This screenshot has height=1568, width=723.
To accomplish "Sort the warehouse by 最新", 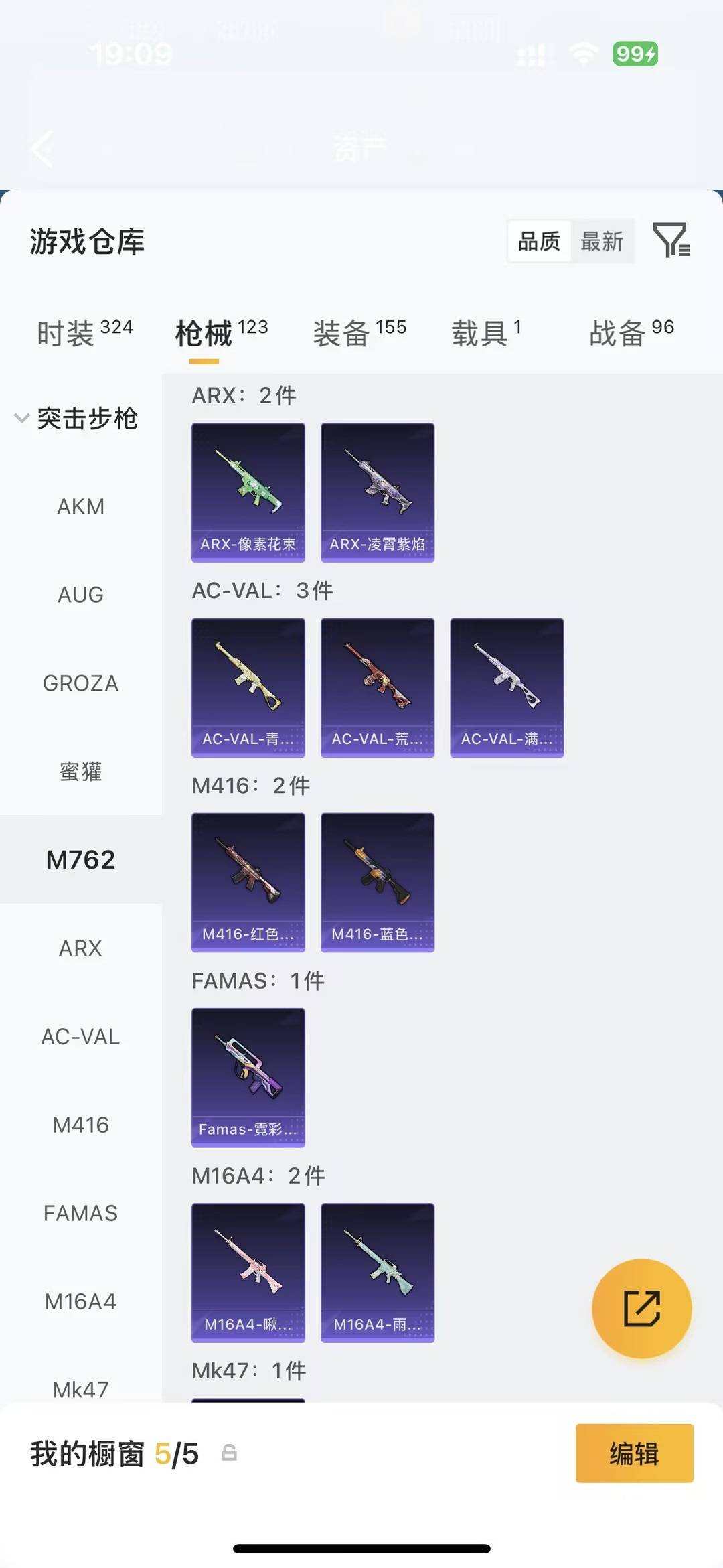I will [602, 241].
